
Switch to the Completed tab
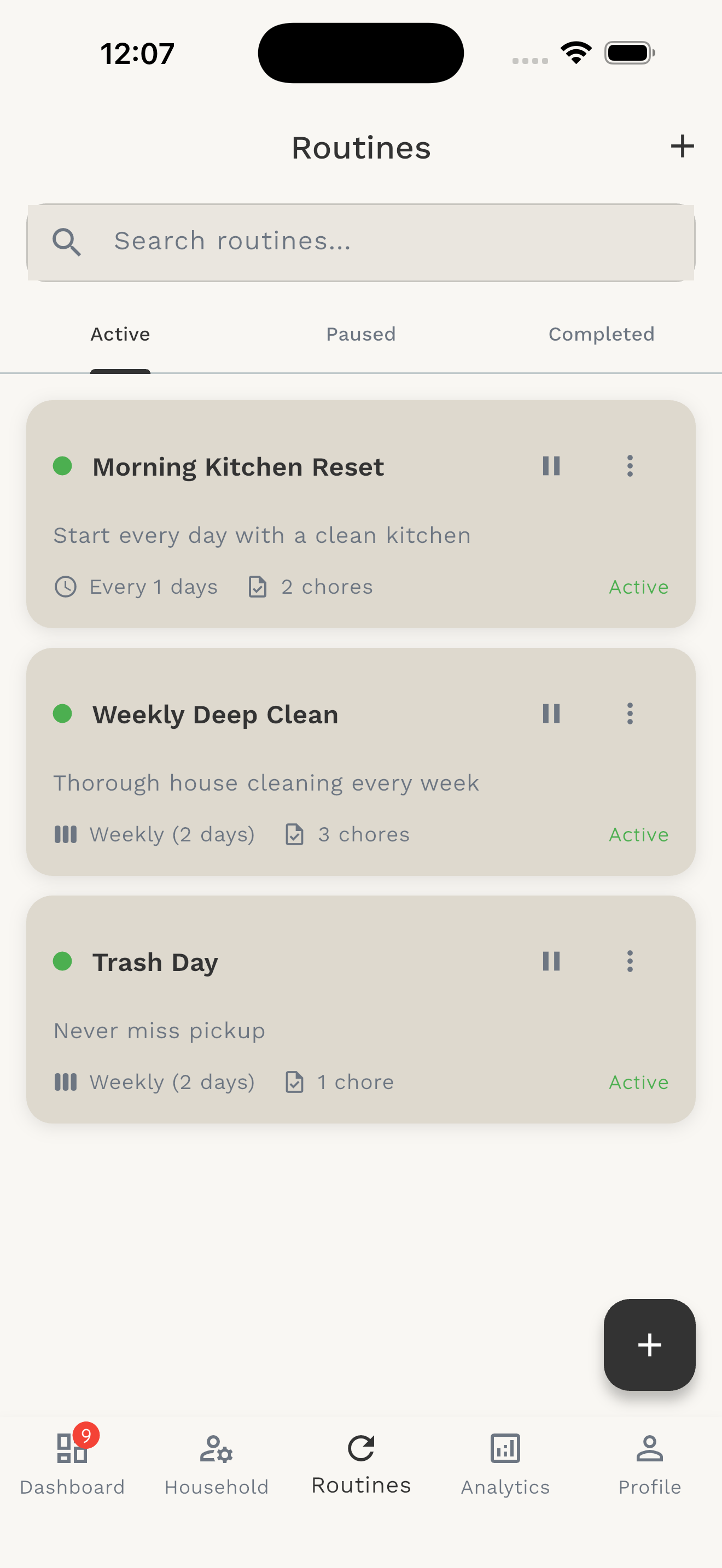click(602, 334)
